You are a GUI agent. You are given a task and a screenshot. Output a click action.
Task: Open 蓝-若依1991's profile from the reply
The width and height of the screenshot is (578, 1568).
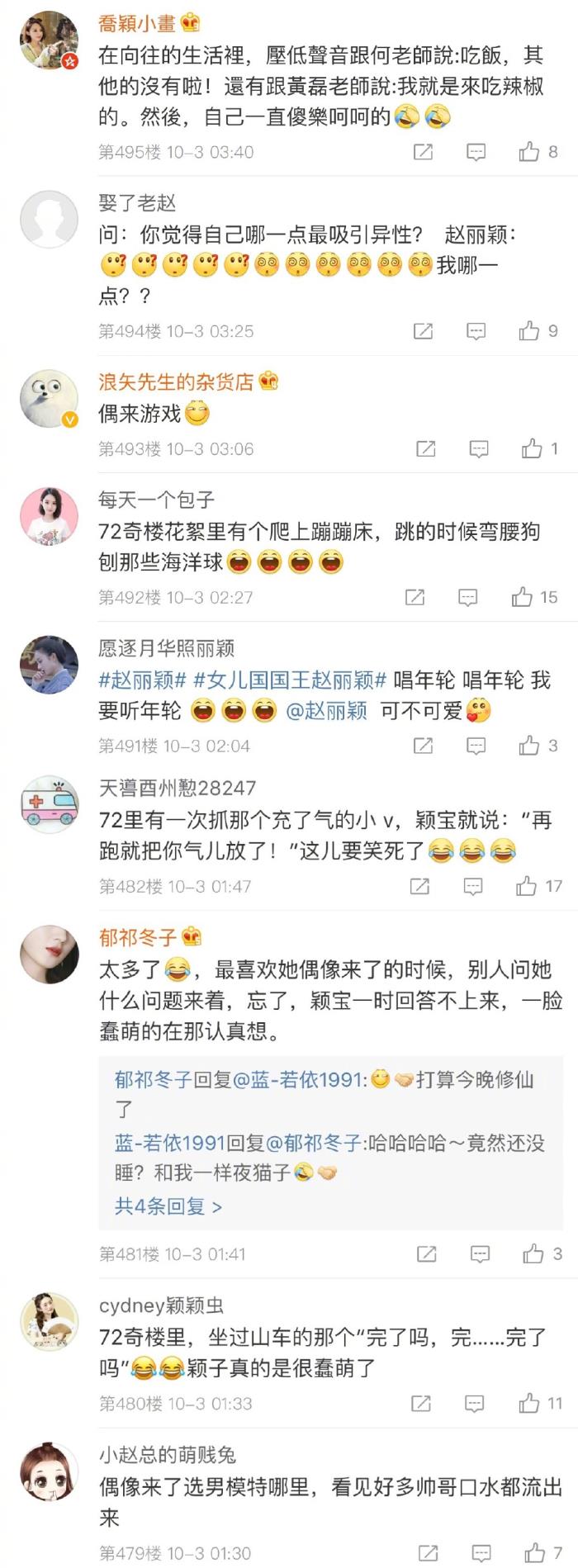pos(169,1143)
